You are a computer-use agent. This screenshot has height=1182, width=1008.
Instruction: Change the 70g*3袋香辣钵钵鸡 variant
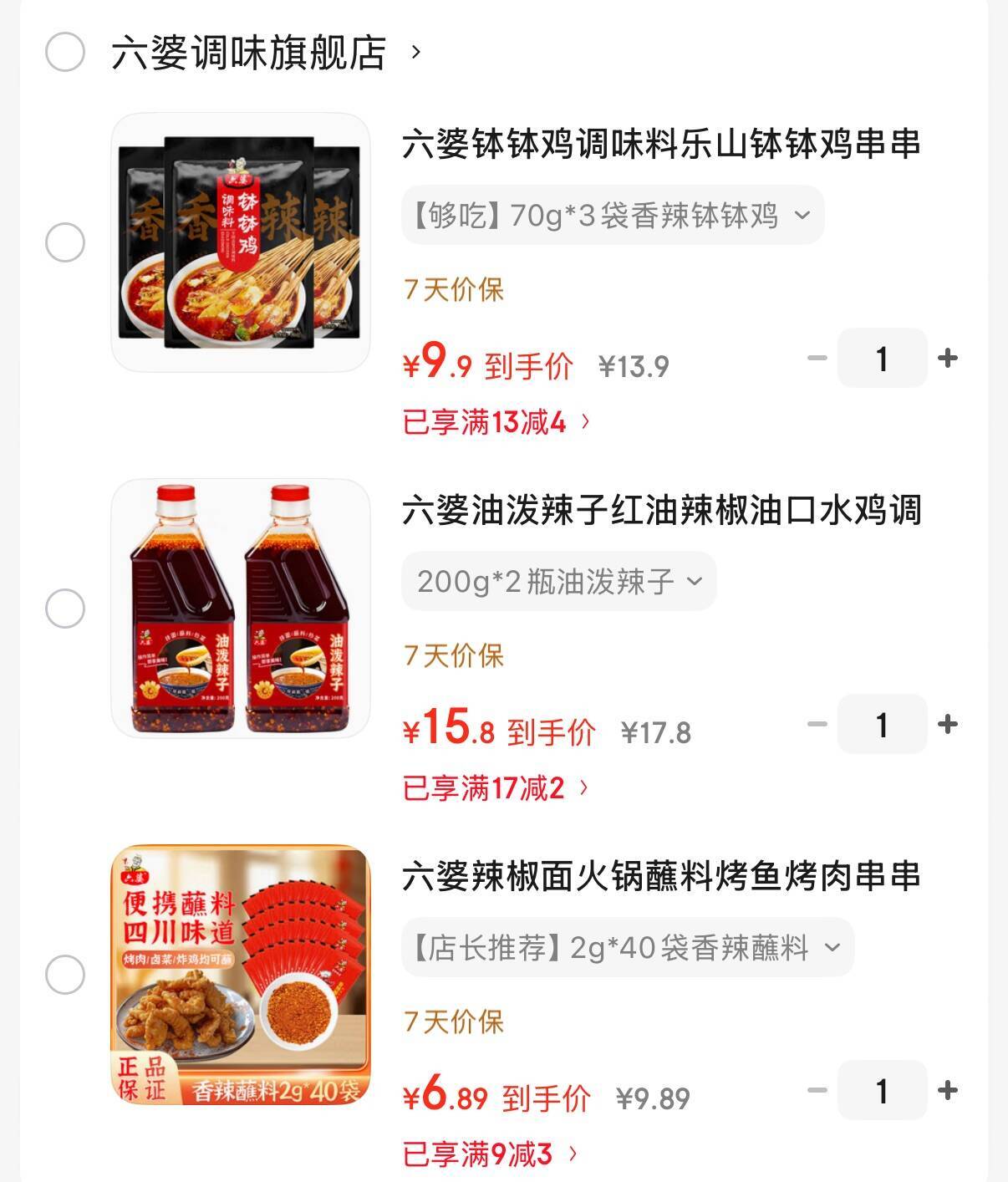click(613, 216)
